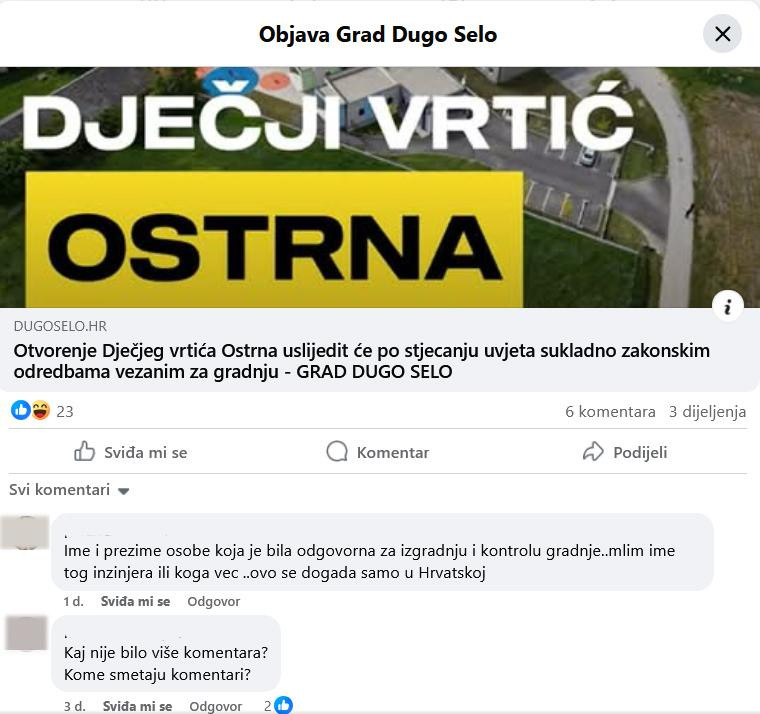Like the post with Sviđa mi se
Screen dimensions: 760x714
coord(131,452)
